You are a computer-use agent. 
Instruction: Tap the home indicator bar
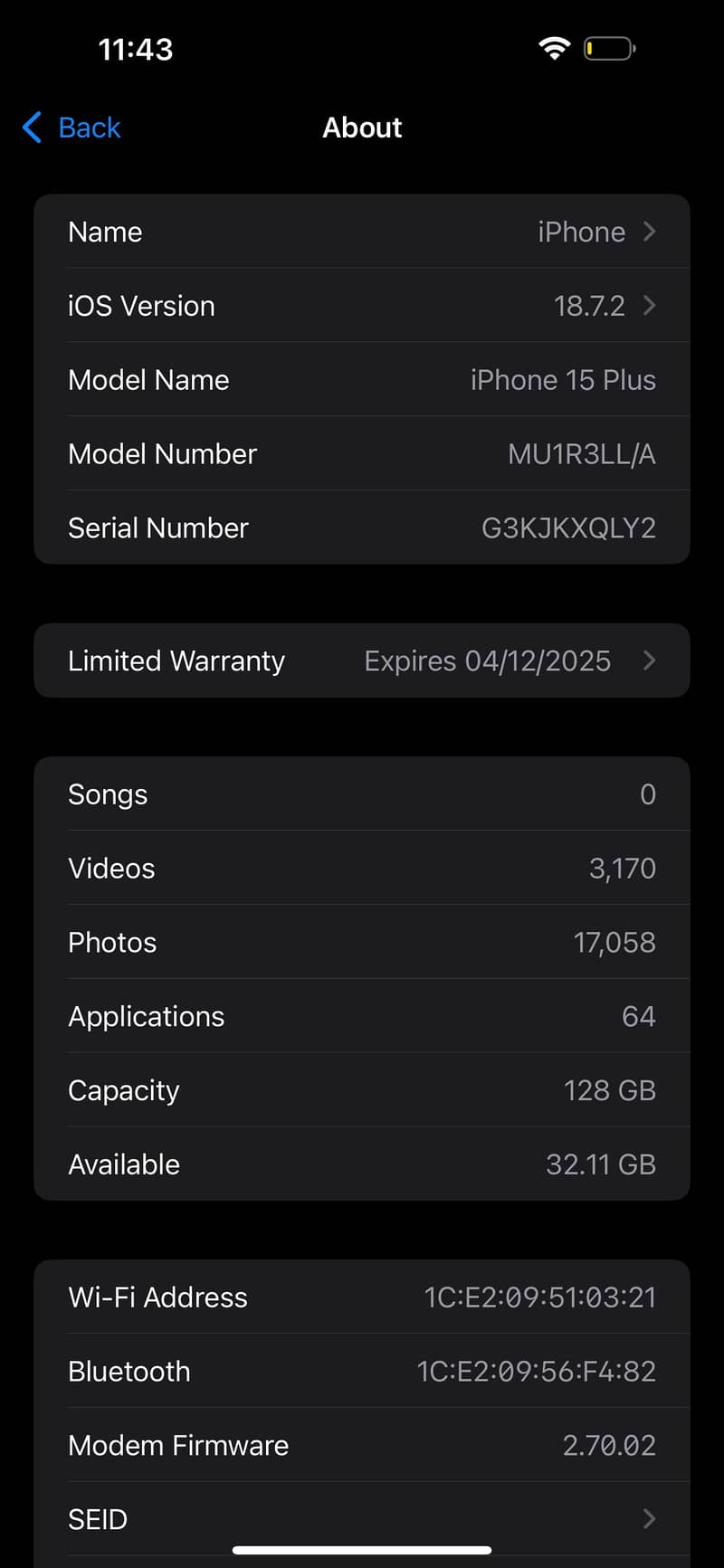(362, 1542)
